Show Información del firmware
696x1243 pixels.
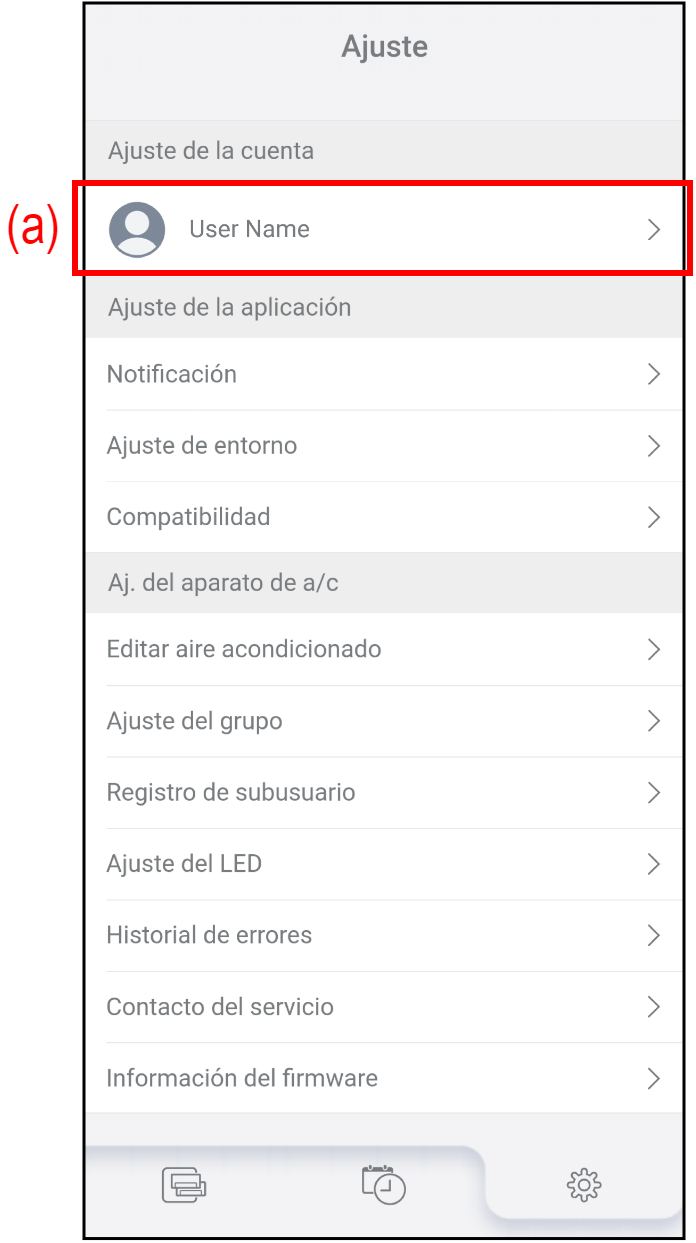click(384, 1079)
